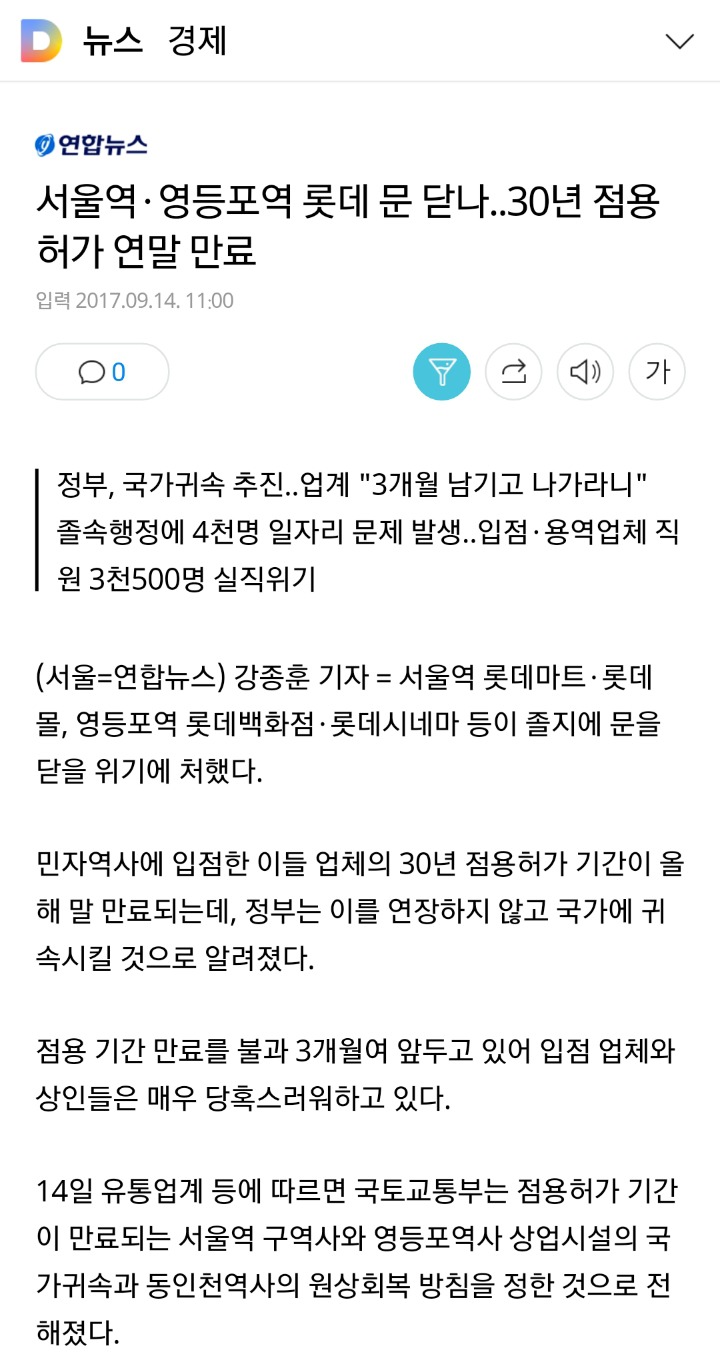Listen to the article with speaker icon
The height and width of the screenshot is (1360, 720).
coord(585,372)
